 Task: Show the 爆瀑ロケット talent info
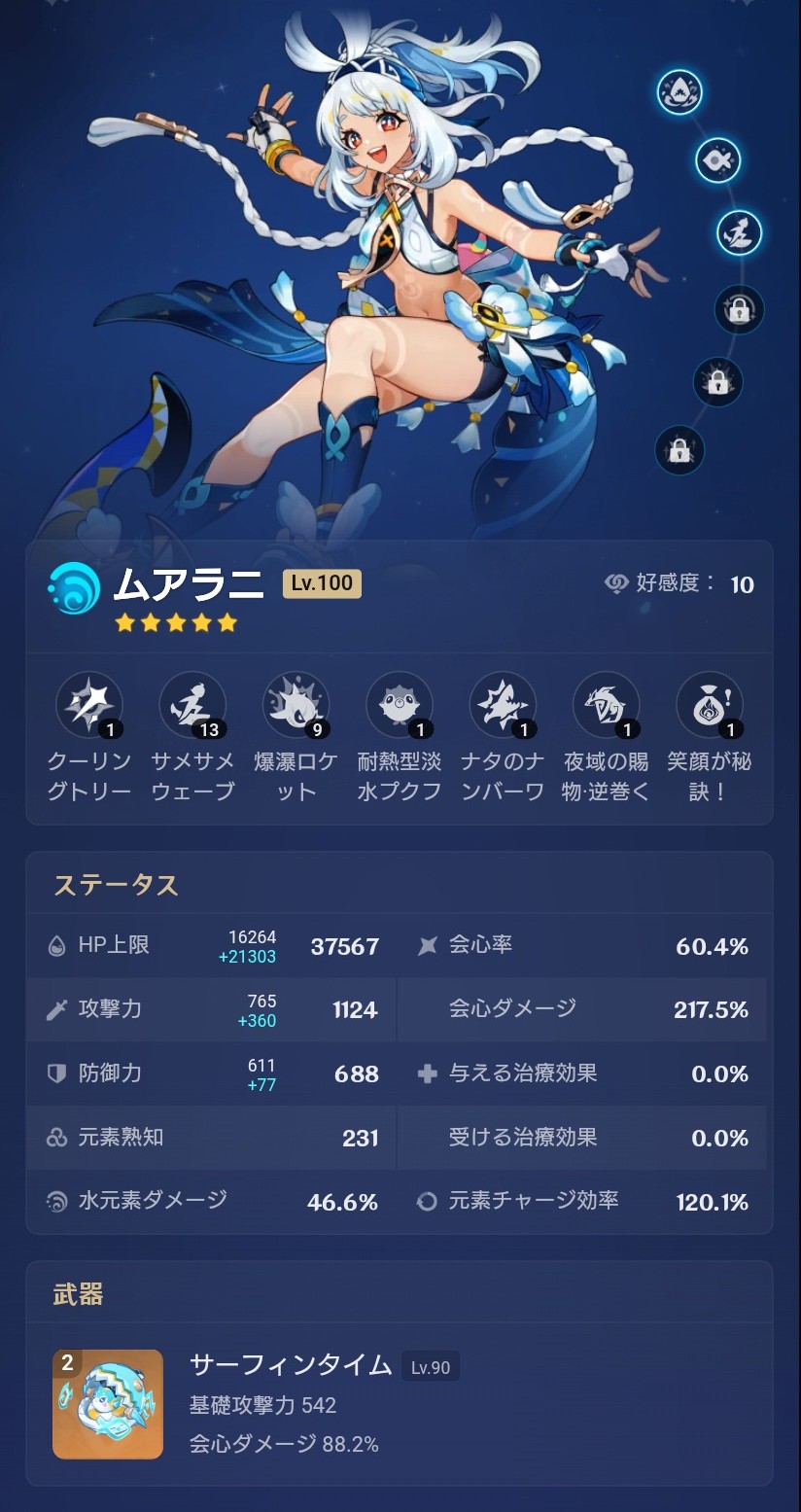coord(296,705)
